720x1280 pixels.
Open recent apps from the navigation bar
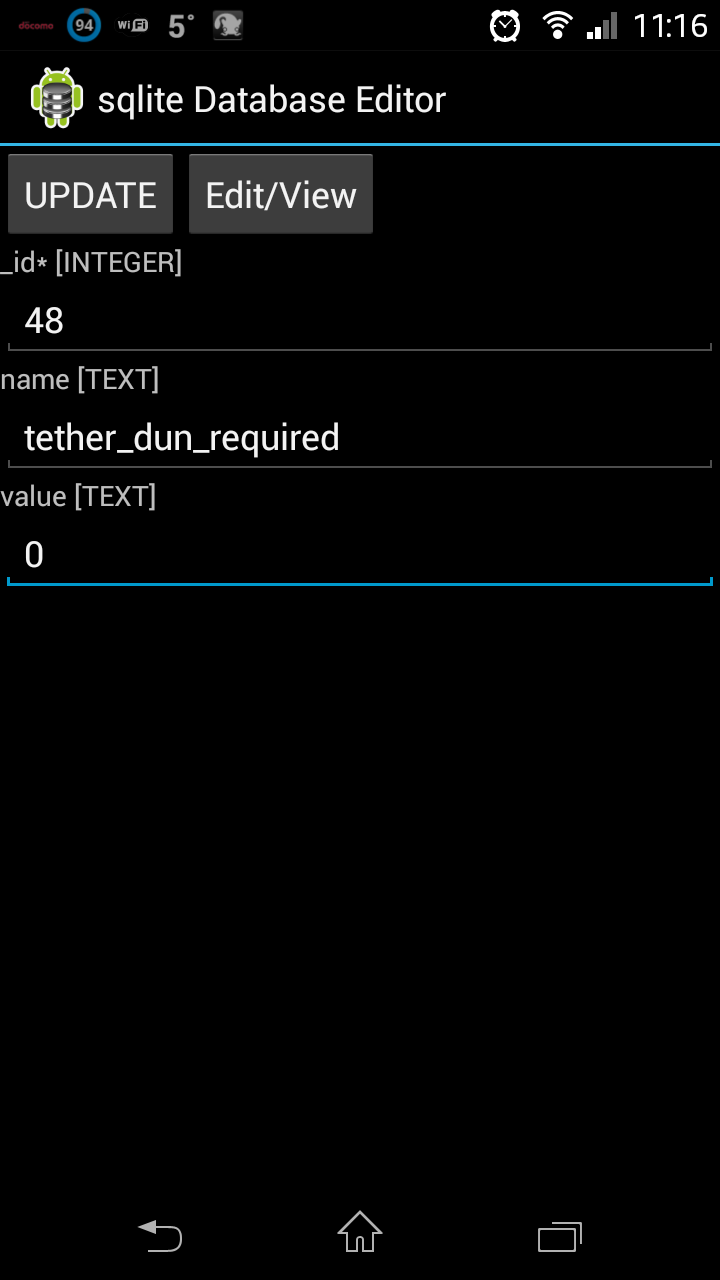[x=560, y=1235]
